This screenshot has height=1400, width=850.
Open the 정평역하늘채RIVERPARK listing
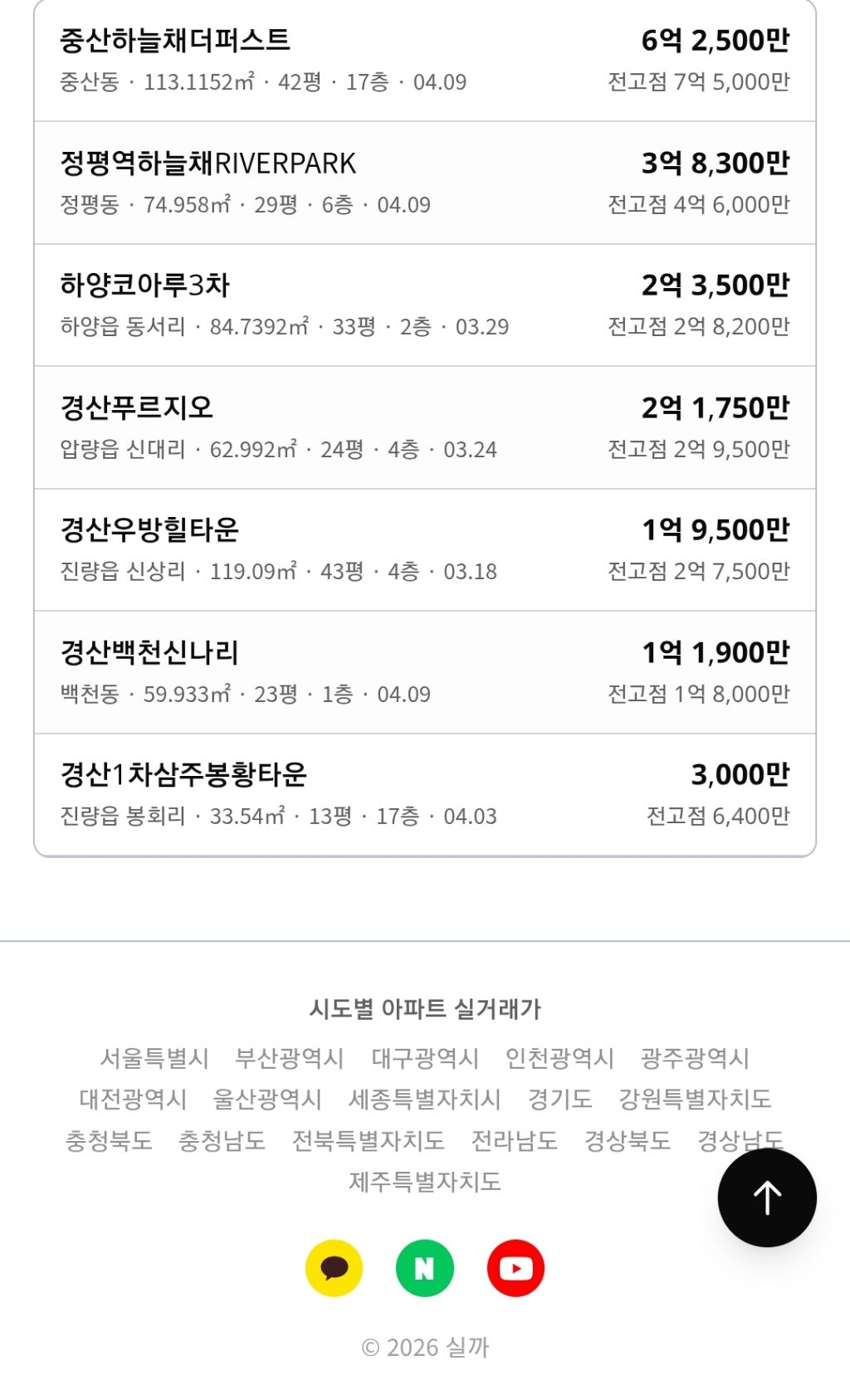[424, 183]
